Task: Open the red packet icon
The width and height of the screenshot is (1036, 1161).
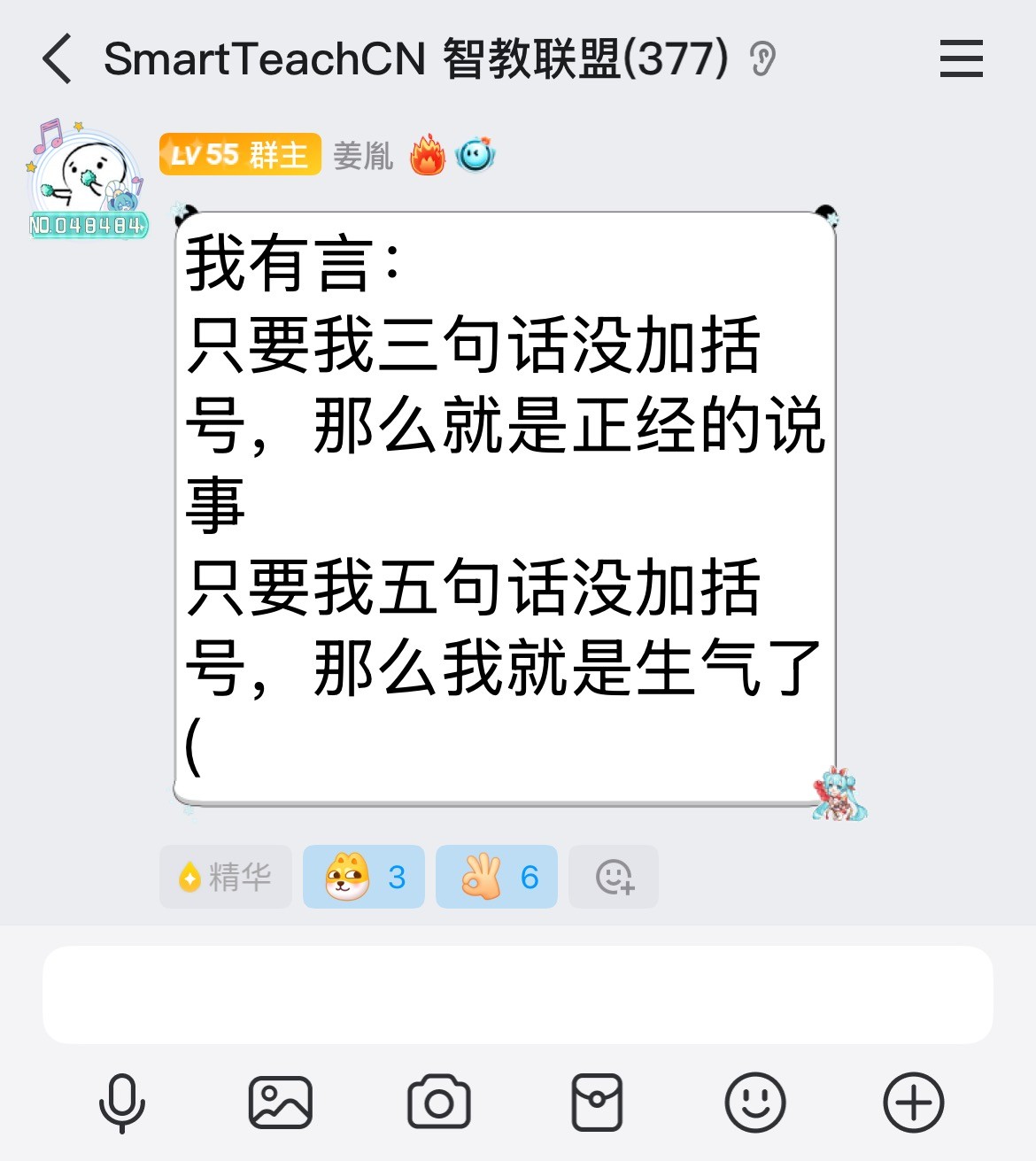Action: pos(597,1103)
